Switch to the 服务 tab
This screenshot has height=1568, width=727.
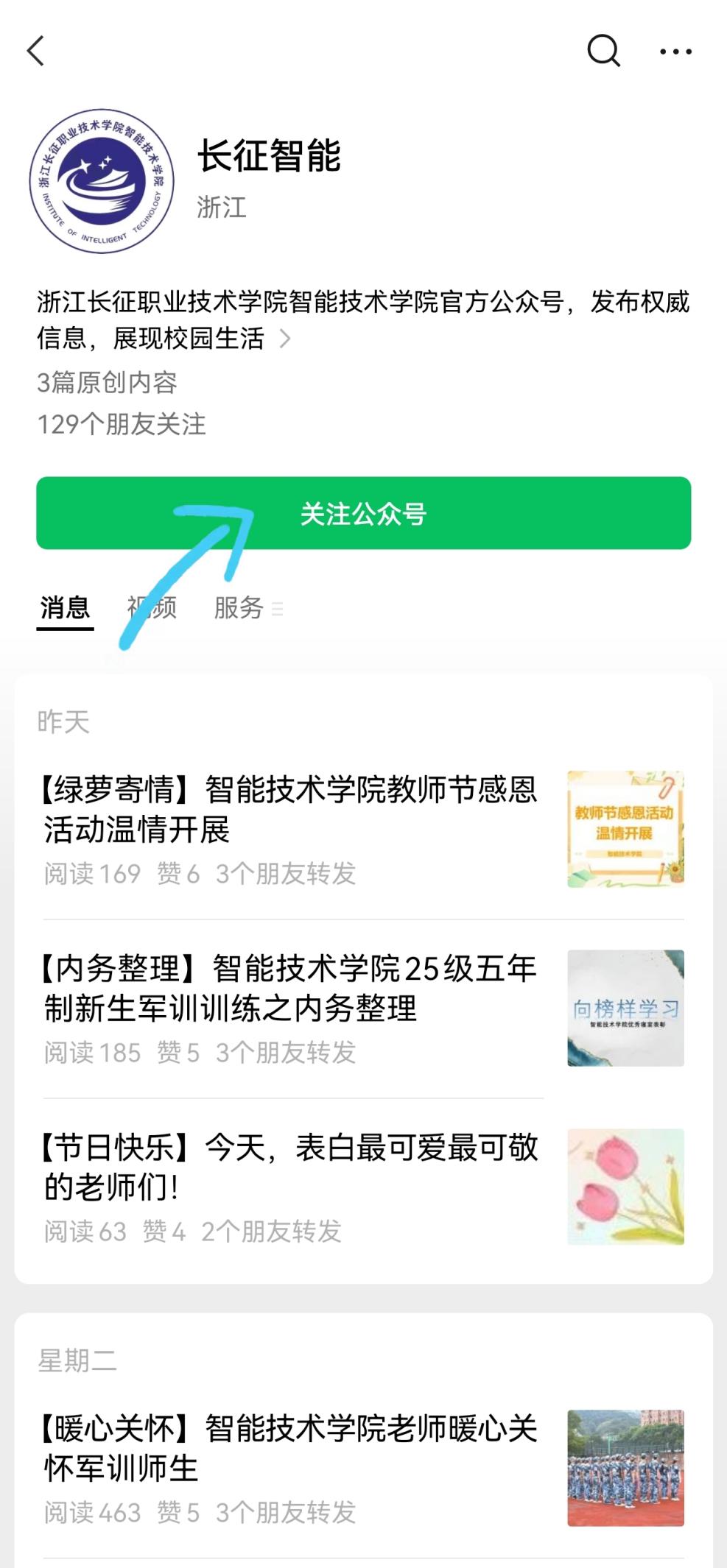click(239, 608)
